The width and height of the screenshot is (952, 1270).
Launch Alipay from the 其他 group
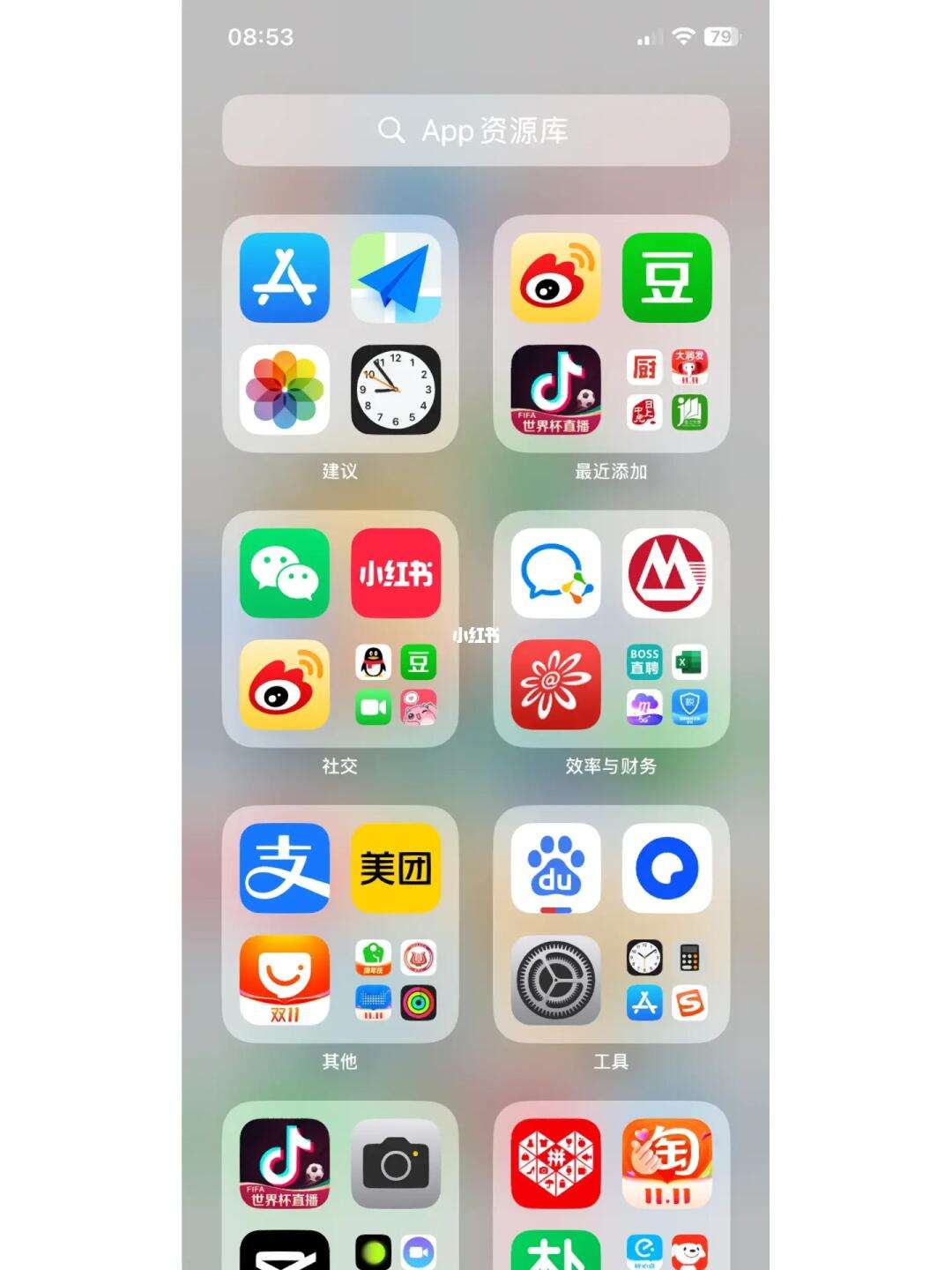pyautogui.click(x=285, y=868)
